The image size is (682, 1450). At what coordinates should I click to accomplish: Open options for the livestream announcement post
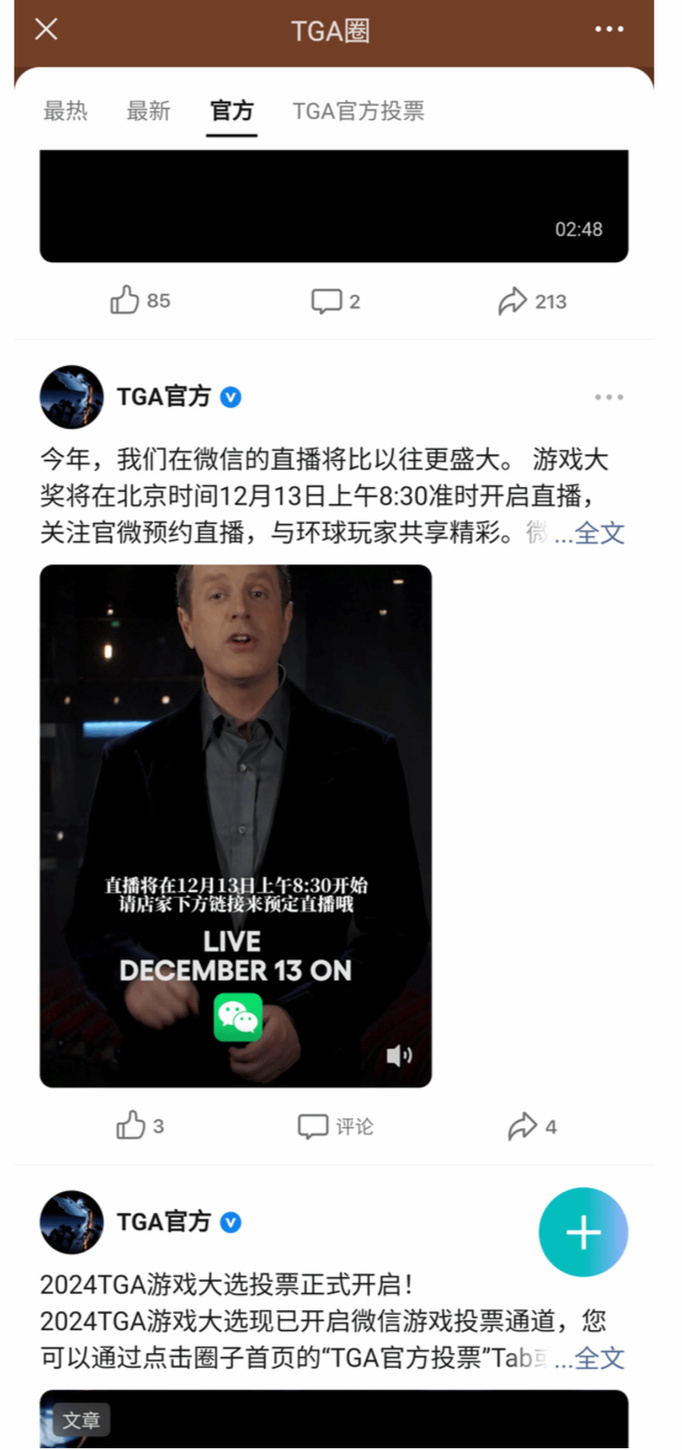point(609,397)
